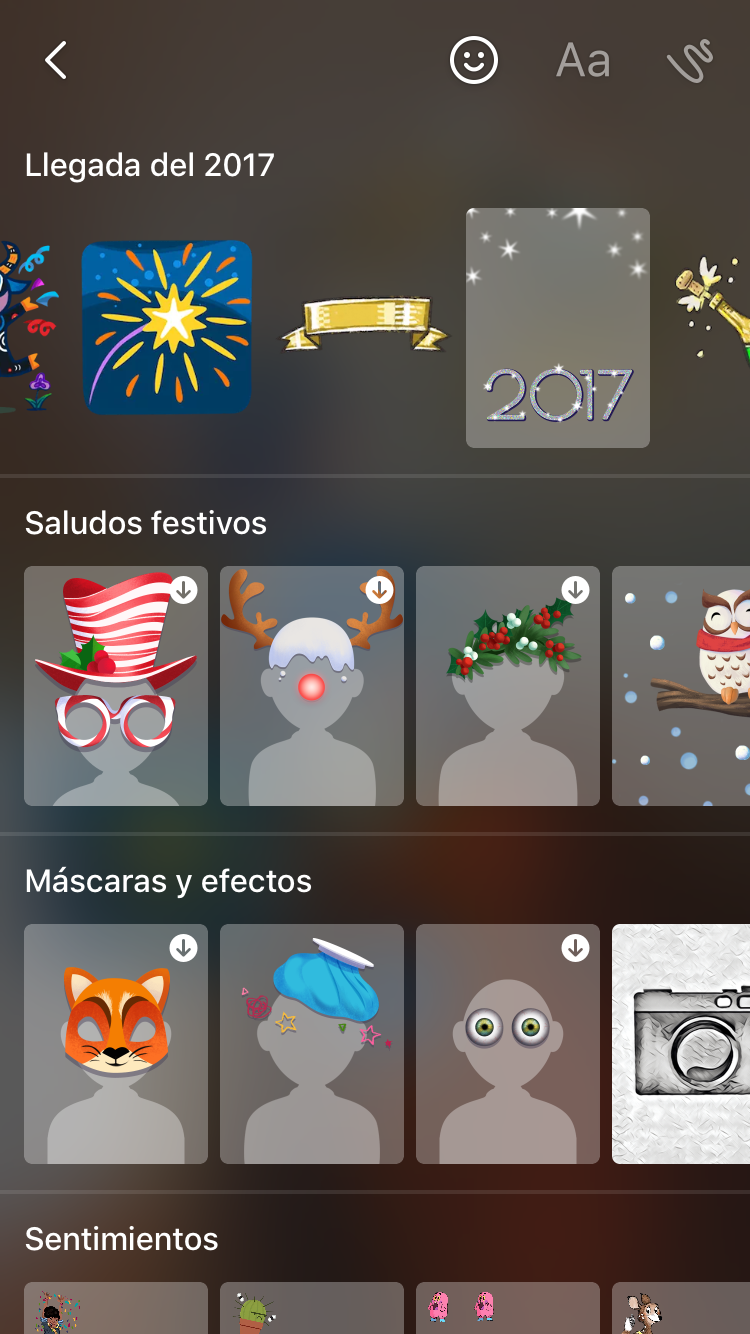Open the smiley stickers and effects tool
Viewport: 750px width, 1334px height.
pos(474,61)
